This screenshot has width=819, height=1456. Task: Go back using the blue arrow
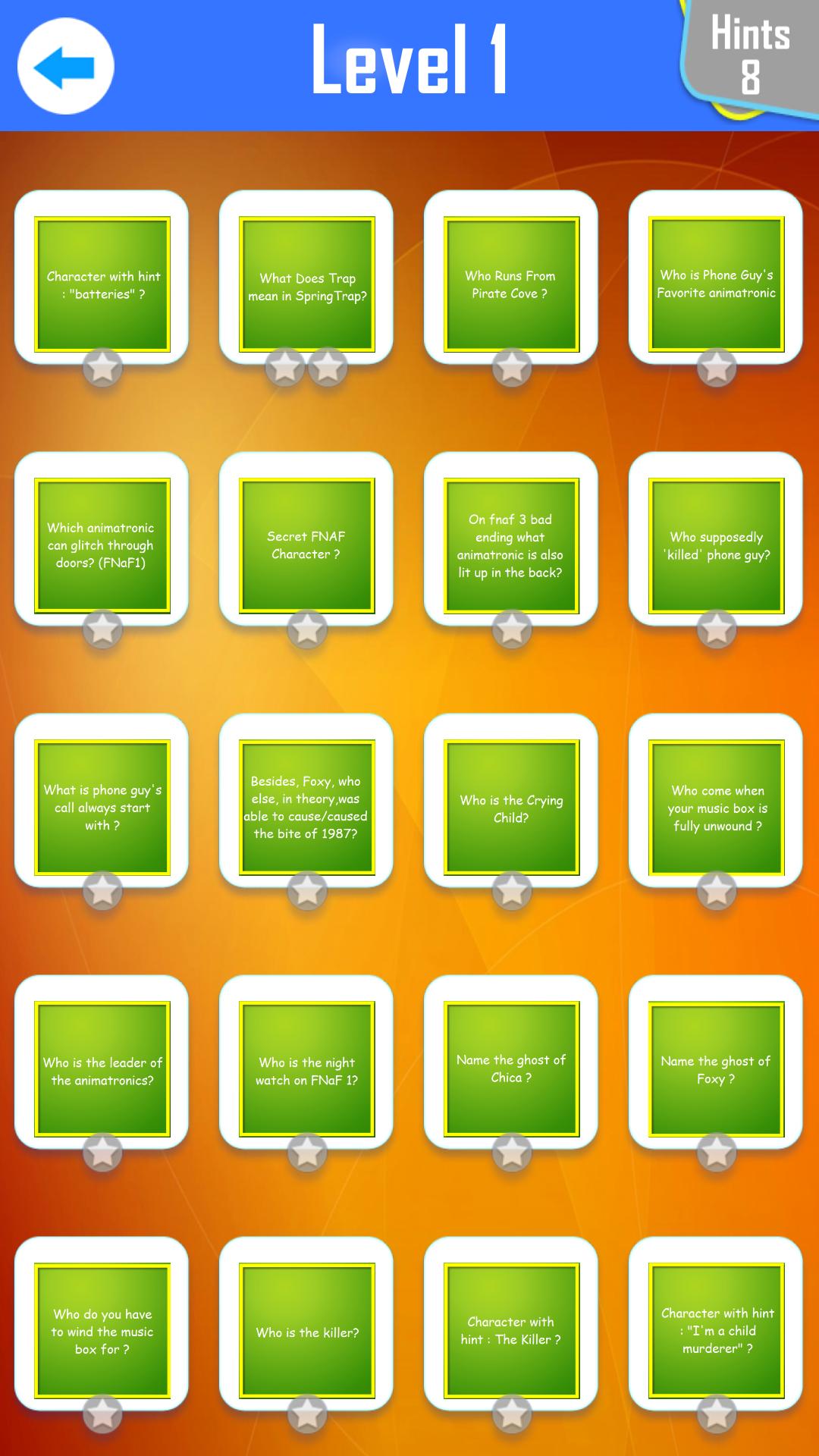(x=66, y=66)
